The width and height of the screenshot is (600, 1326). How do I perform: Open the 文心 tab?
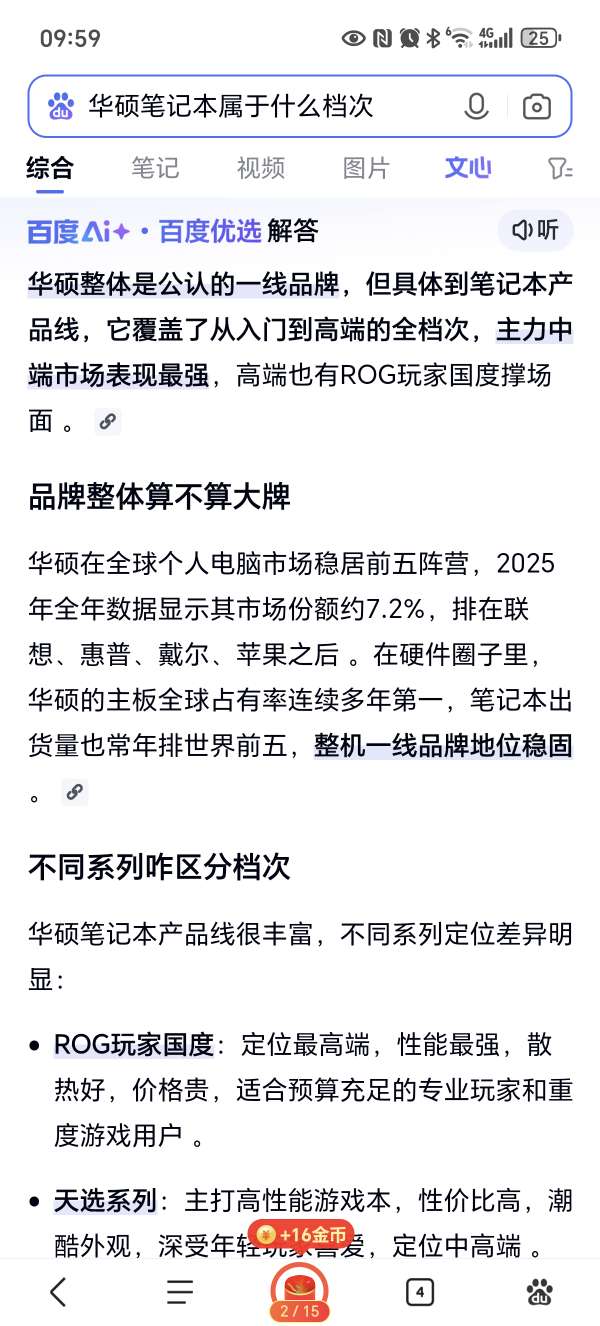(x=468, y=168)
